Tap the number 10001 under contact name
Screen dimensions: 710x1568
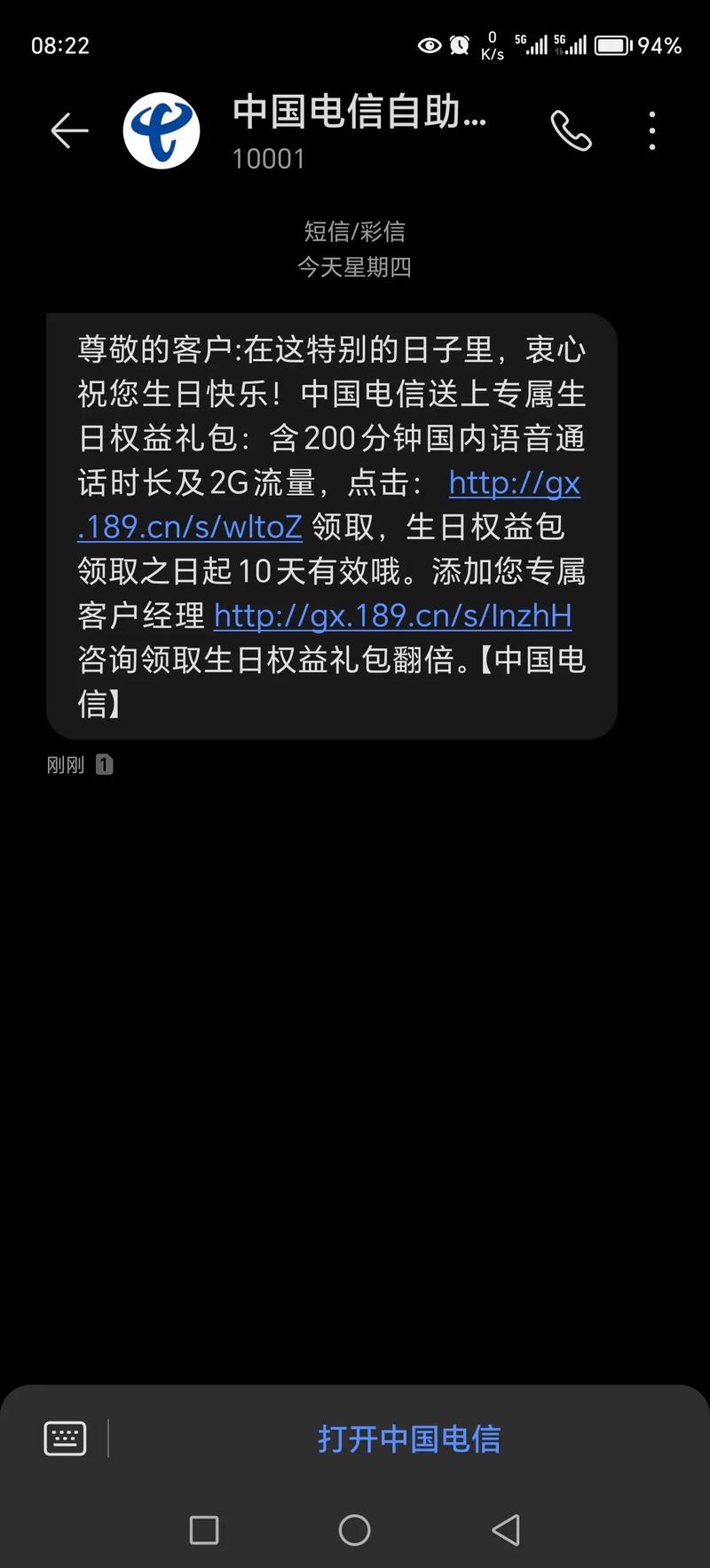[x=269, y=160]
